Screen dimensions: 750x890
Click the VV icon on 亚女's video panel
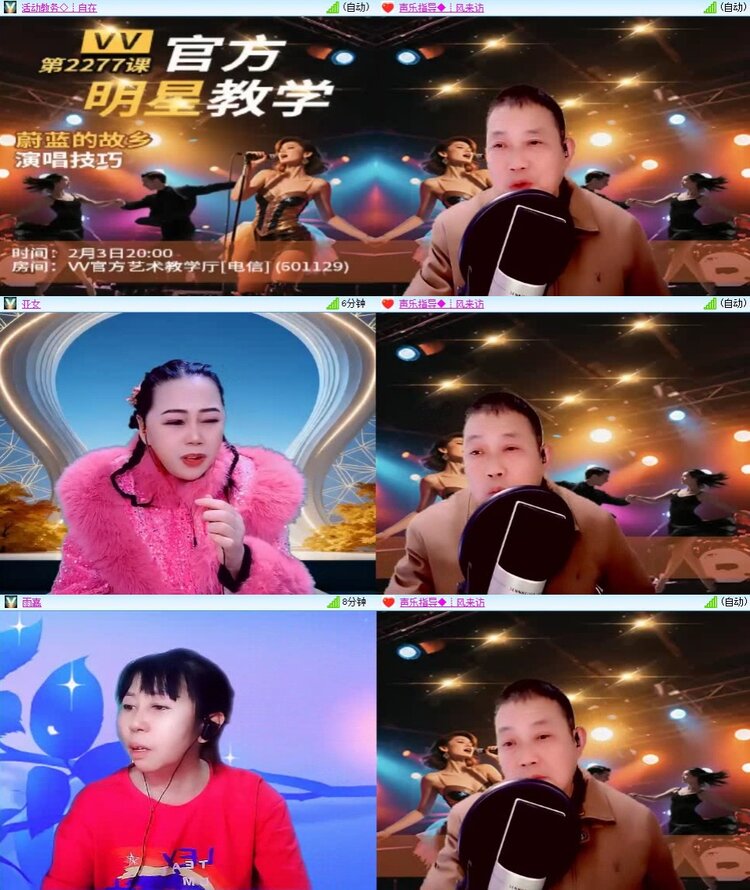tap(10, 304)
